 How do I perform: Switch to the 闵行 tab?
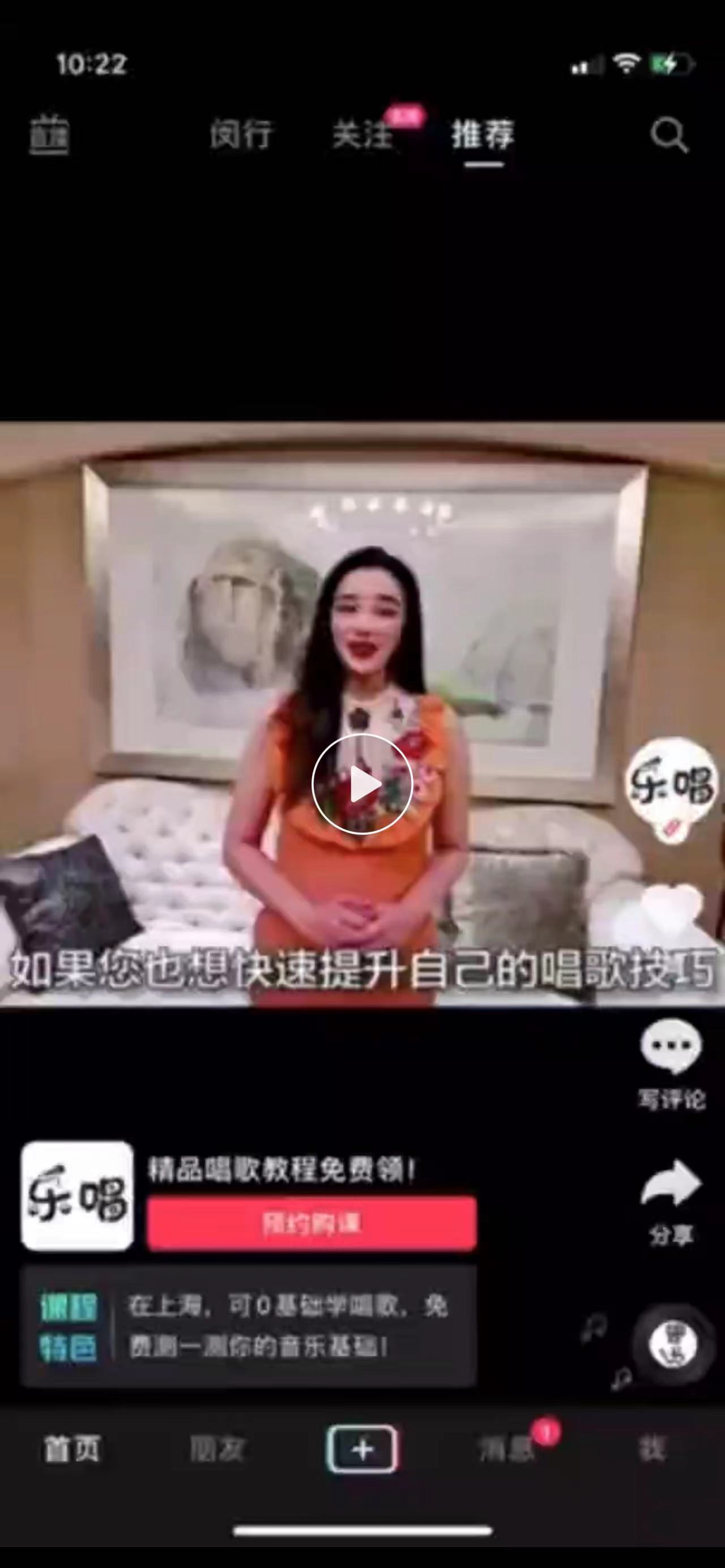[x=241, y=134]
